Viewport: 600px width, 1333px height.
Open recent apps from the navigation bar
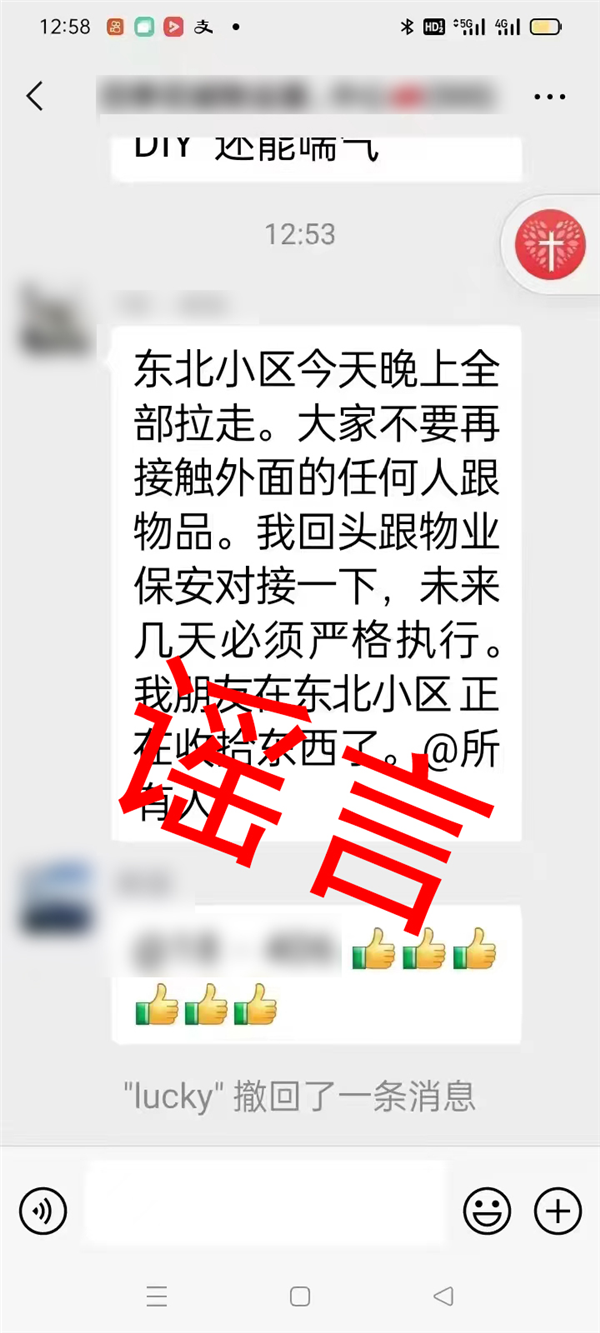coord(157,1297)
